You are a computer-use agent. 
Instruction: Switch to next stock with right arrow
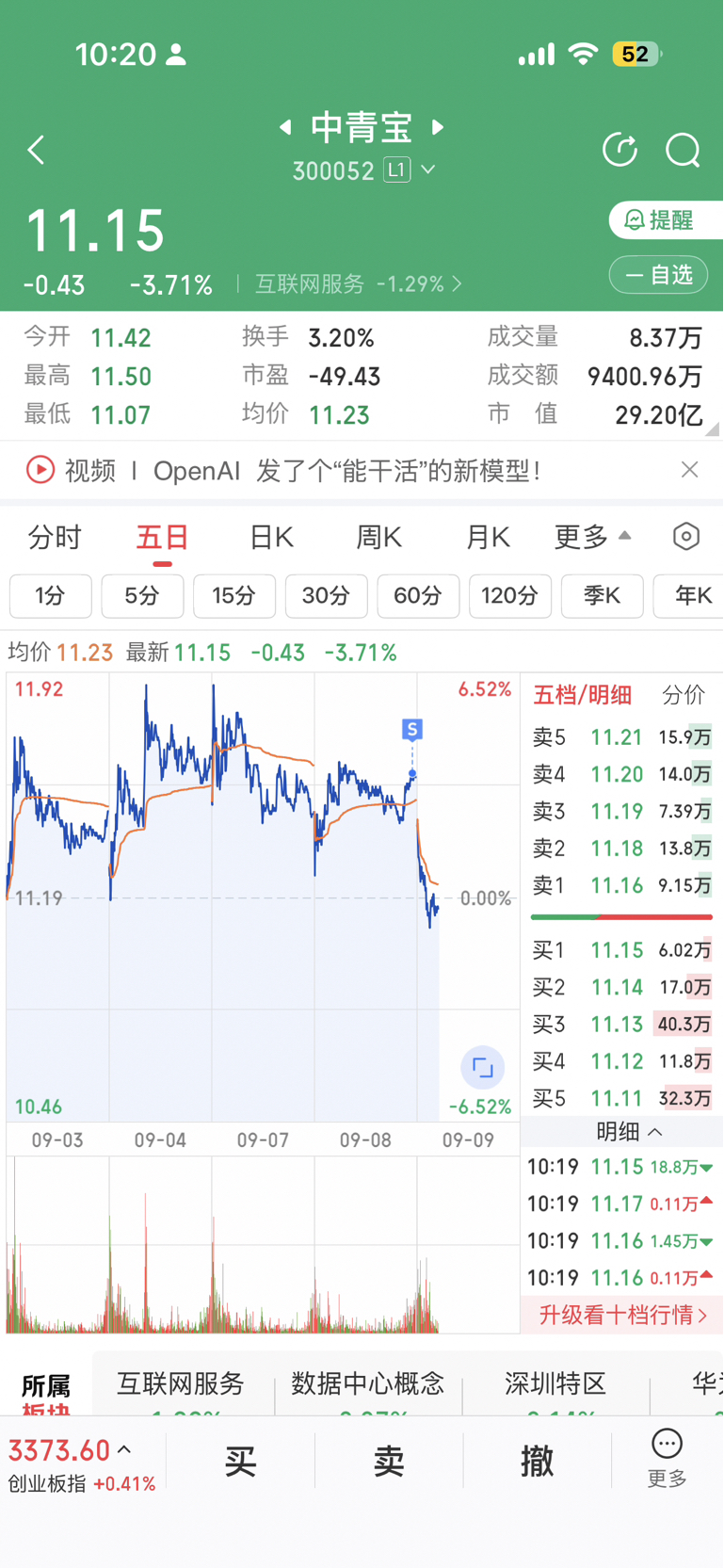[x=438, y=127]
